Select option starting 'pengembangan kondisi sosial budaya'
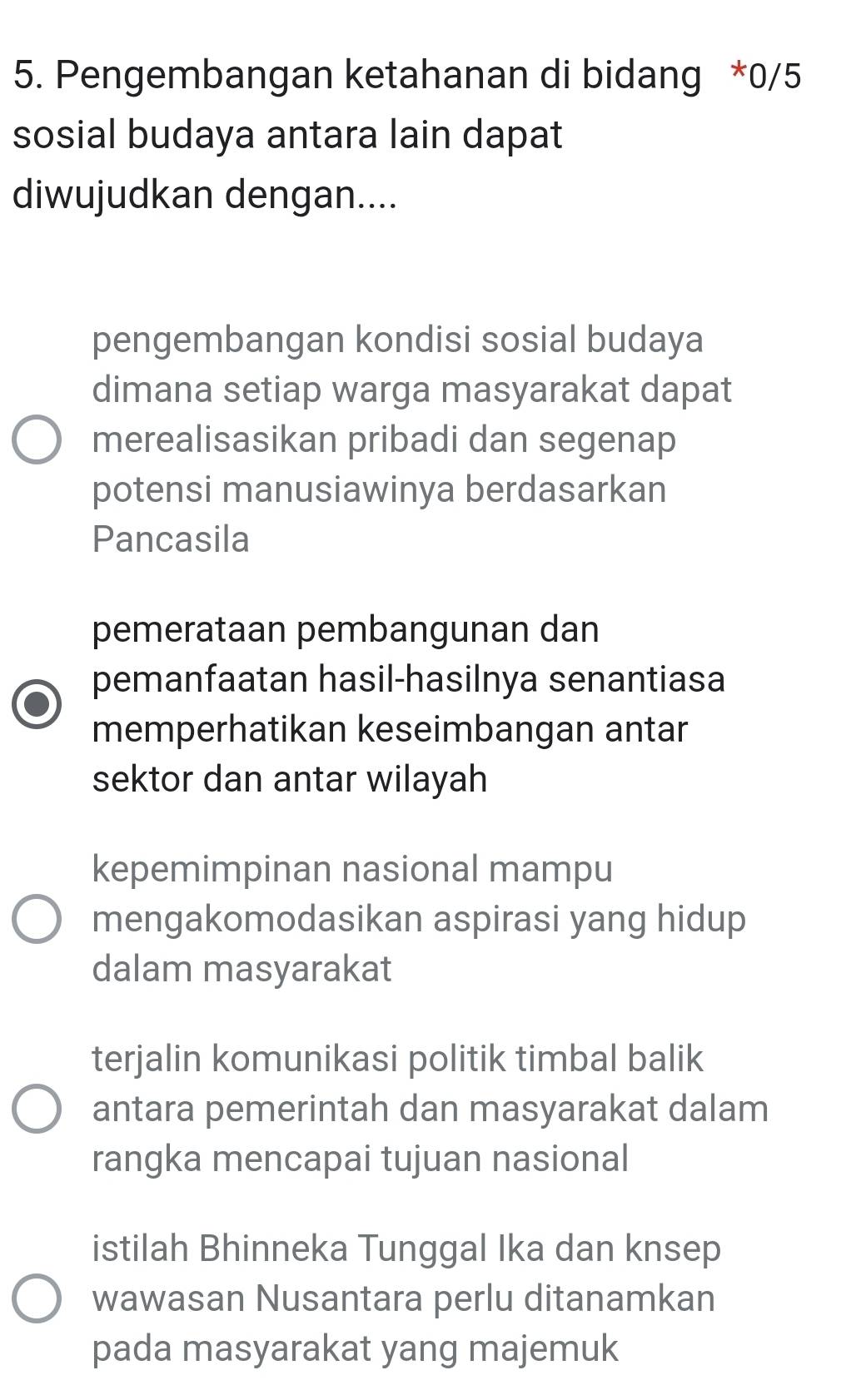 [x=37, y=439]
